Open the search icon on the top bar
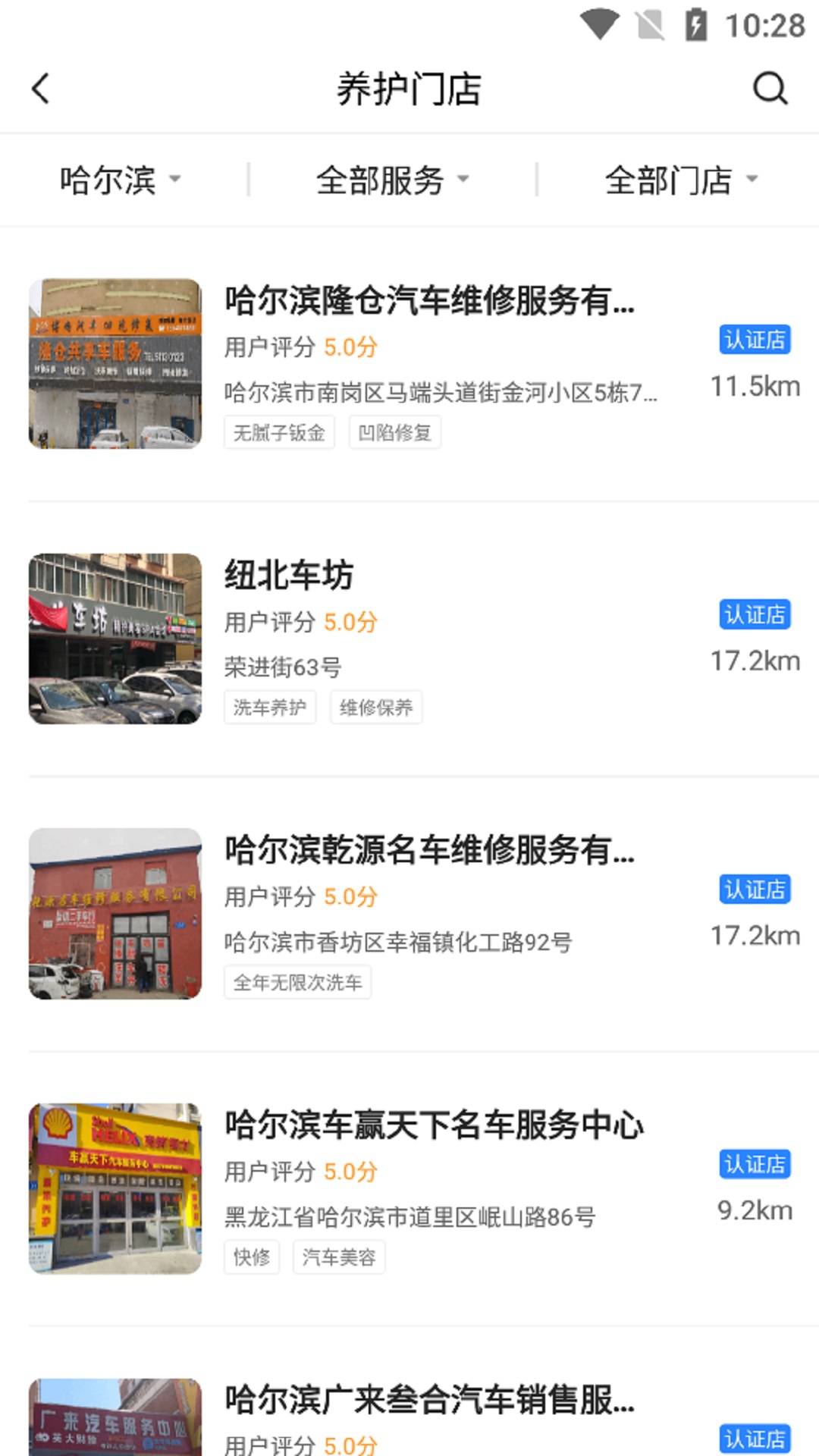 point(770,89)
